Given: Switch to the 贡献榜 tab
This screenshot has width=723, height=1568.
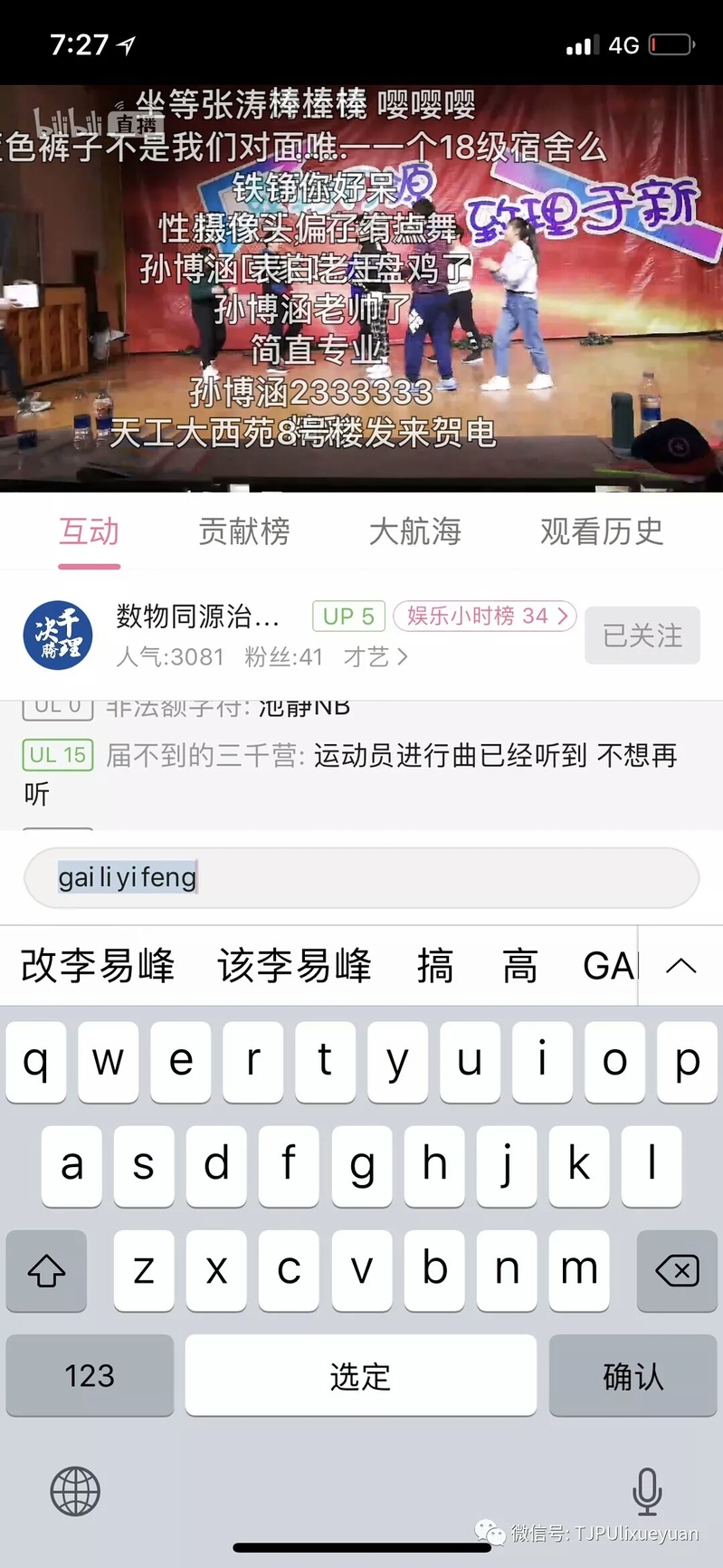Looking at the screenshot, I should coord(243,531).
